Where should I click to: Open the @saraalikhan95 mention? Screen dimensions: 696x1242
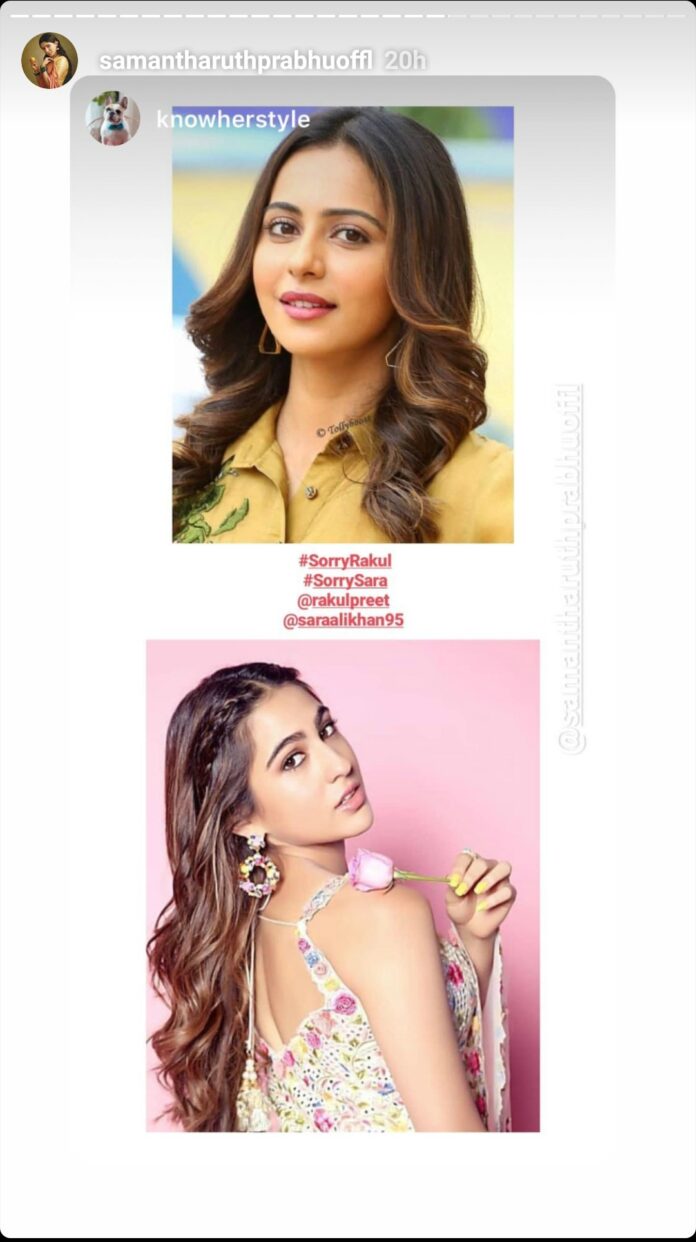pyautogui.click(x=343, y=621)
